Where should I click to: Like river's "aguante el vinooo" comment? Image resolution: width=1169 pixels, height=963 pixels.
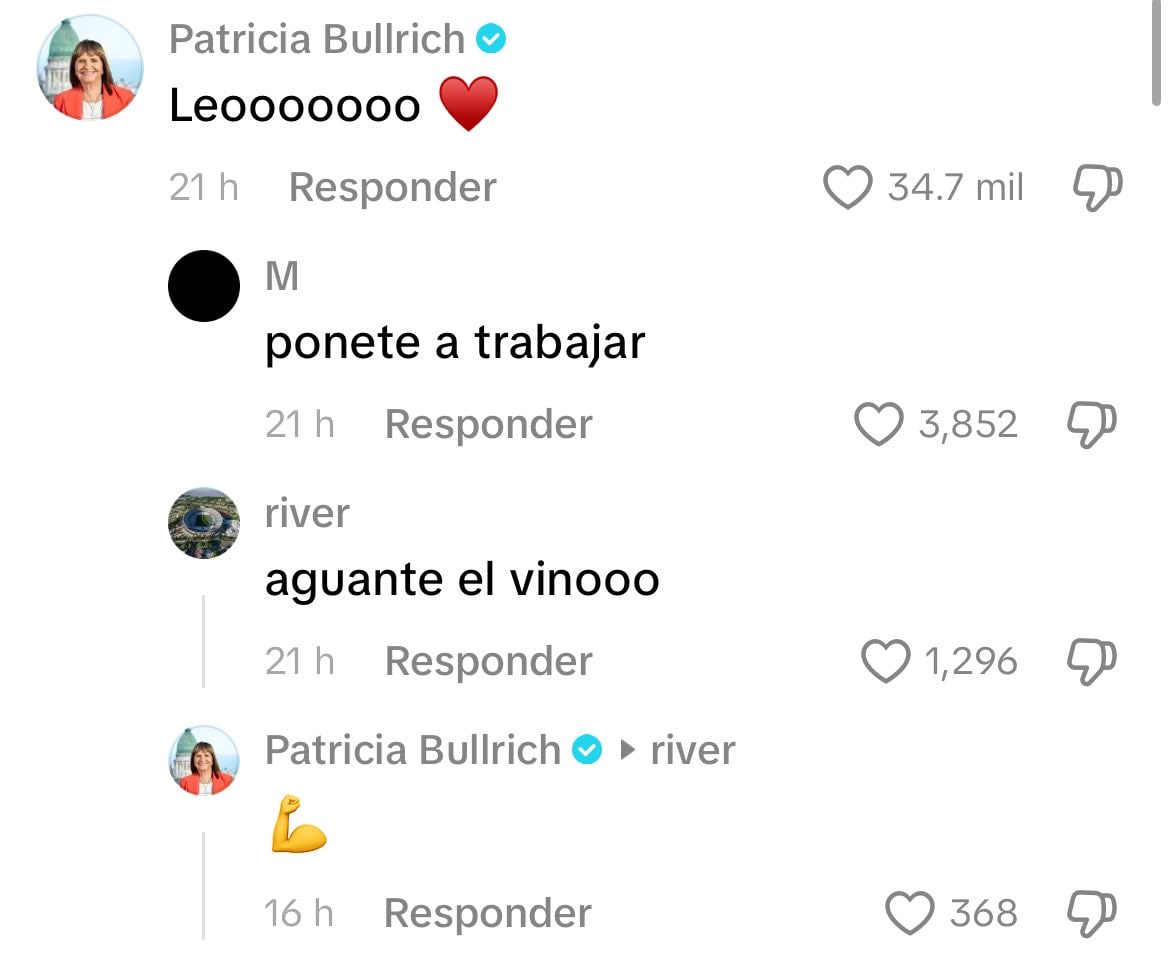pyautogui.click(x=886, y=661)
